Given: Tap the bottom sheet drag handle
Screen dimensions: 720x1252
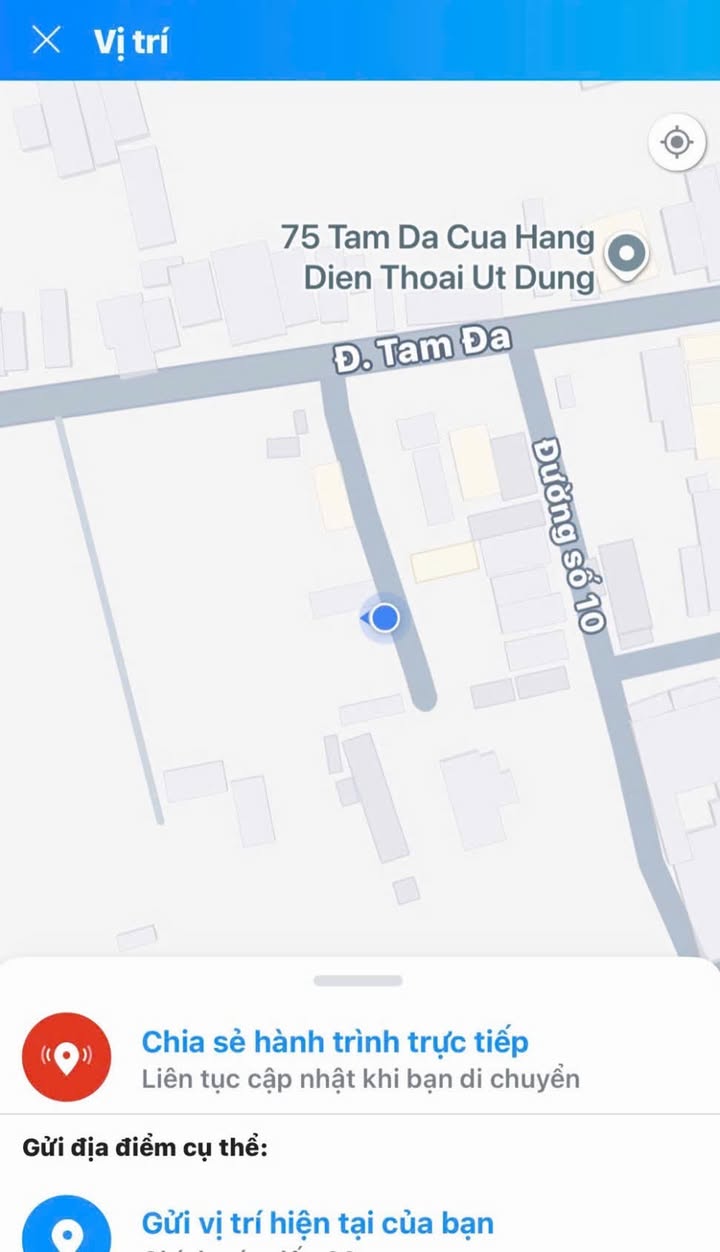Looking at the screenshot, I should click(358, 980).
